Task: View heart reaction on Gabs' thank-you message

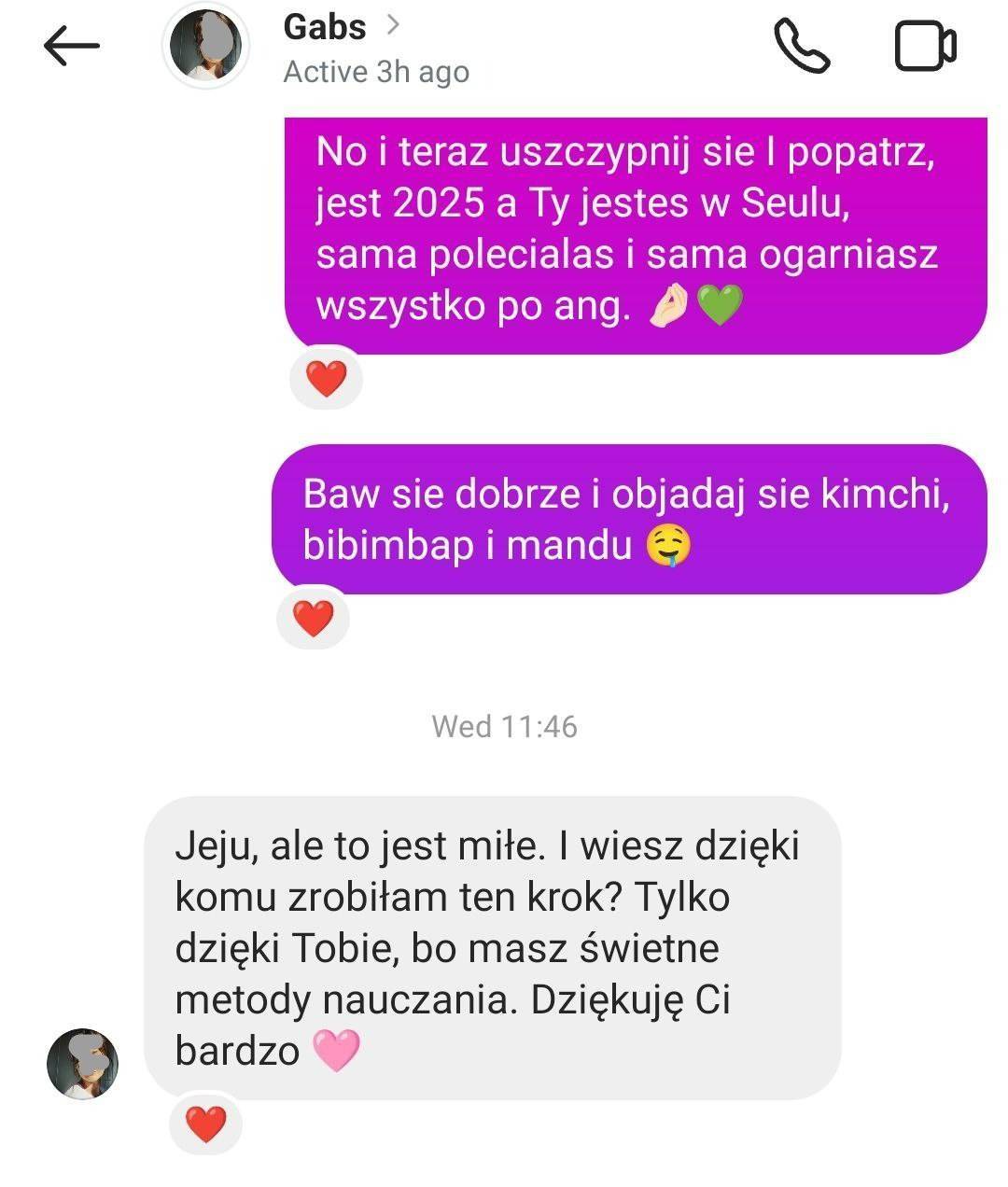Action: point(205,1124)
